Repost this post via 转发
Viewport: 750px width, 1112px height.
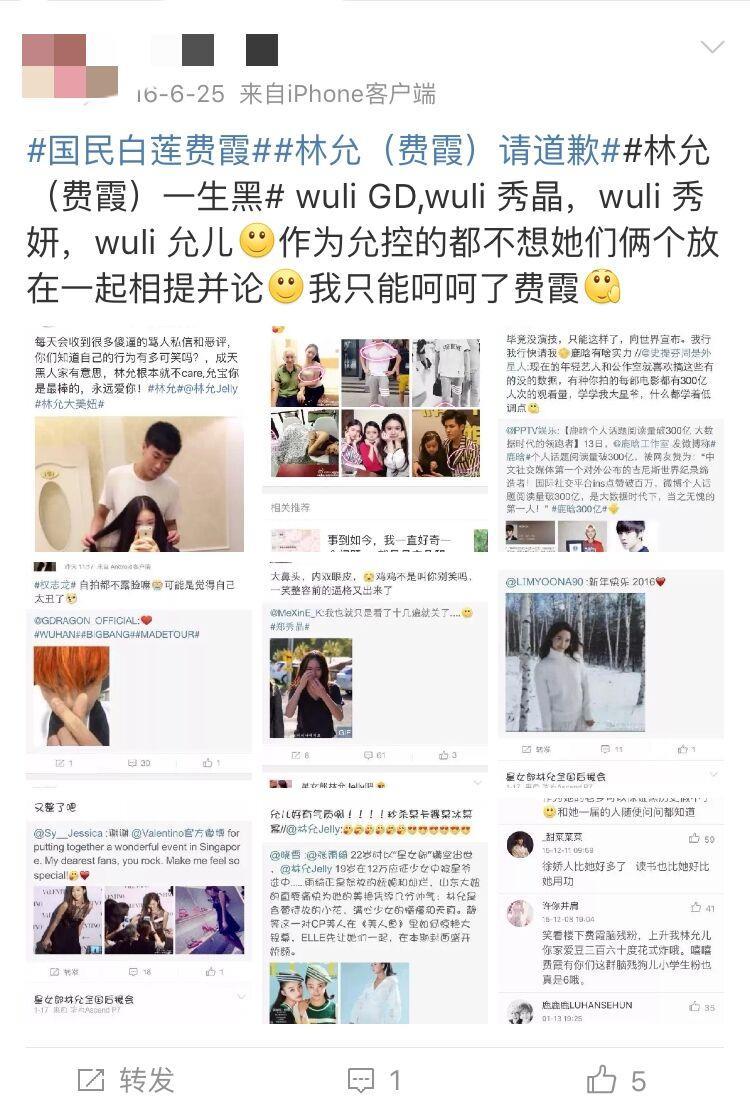126,1080
